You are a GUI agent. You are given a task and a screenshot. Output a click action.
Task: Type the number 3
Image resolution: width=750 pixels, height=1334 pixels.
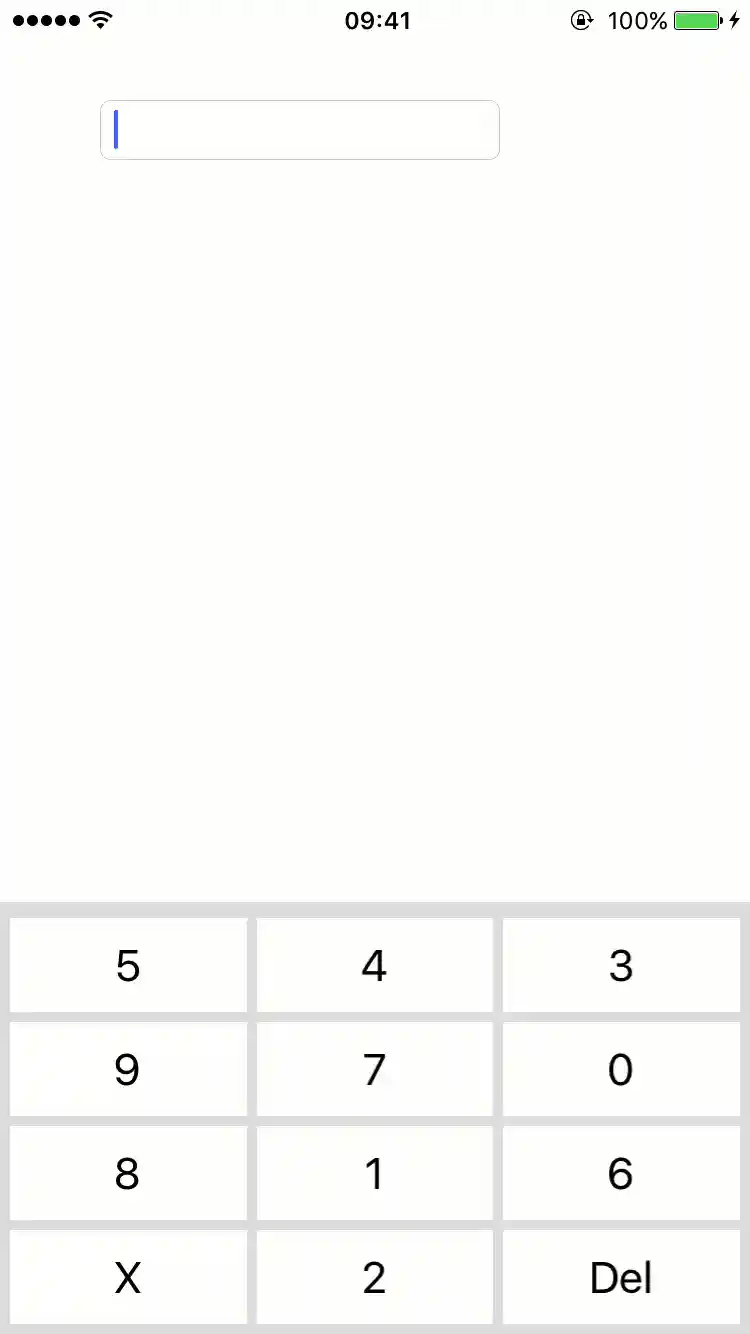click(x=621, y=965)
